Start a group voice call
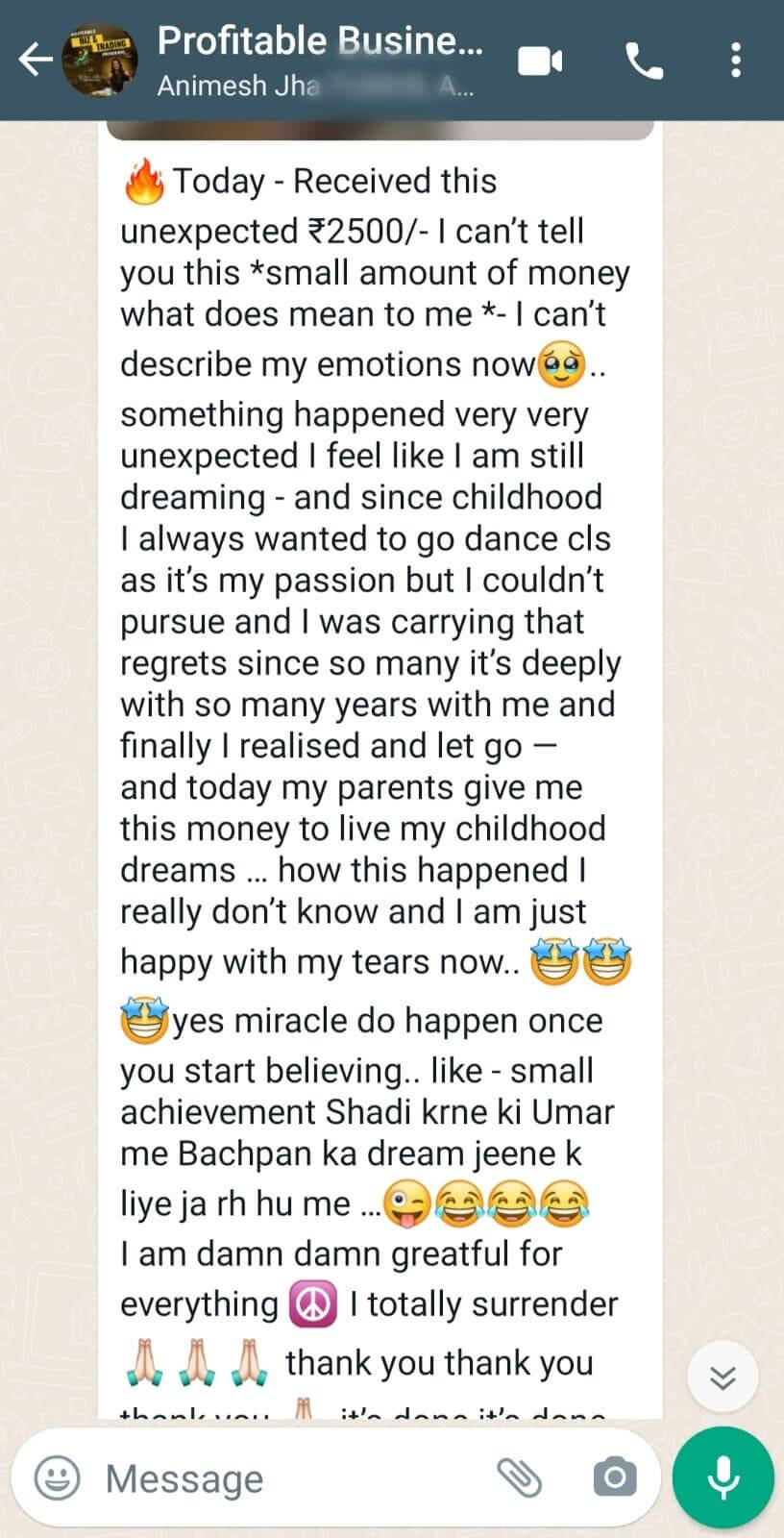This screenshot has height=1538, width=784. tap(644, 62)
